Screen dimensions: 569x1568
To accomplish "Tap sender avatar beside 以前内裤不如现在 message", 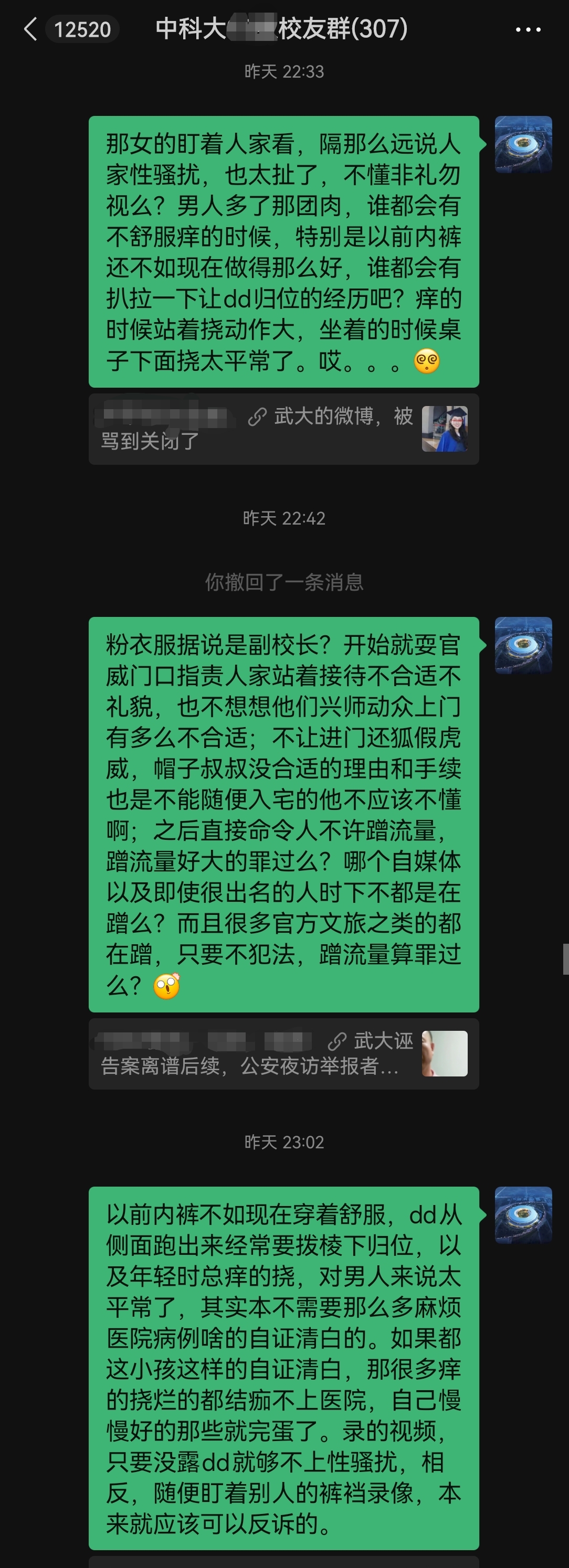I will (x=523, y=1214).
